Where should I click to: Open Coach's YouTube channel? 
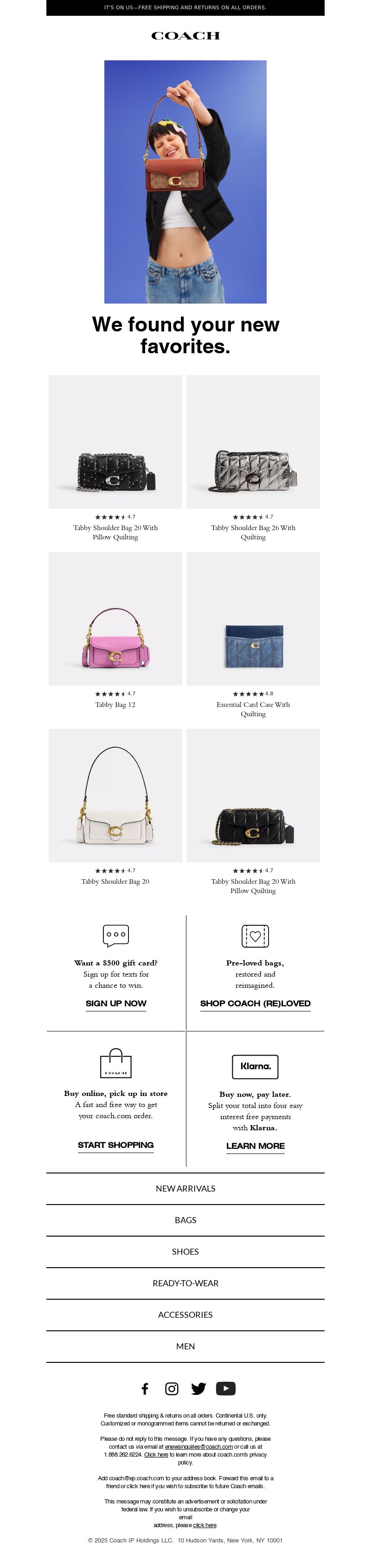[226, 1388]
